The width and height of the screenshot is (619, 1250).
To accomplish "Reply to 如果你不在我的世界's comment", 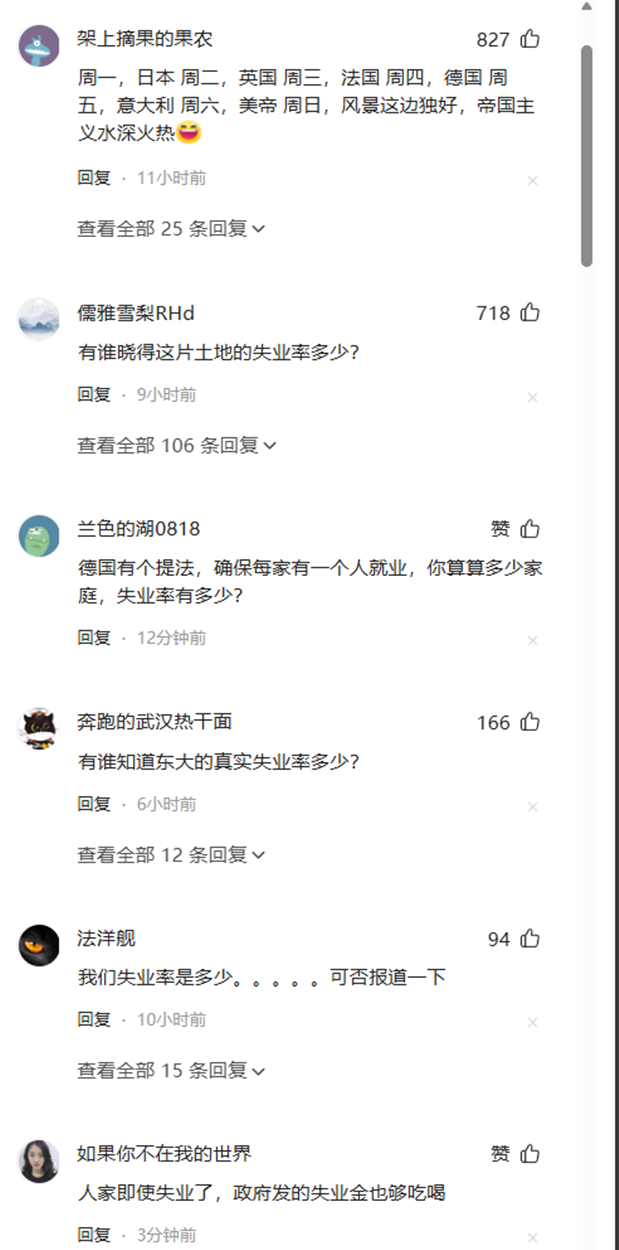I will coord(94,1235).
